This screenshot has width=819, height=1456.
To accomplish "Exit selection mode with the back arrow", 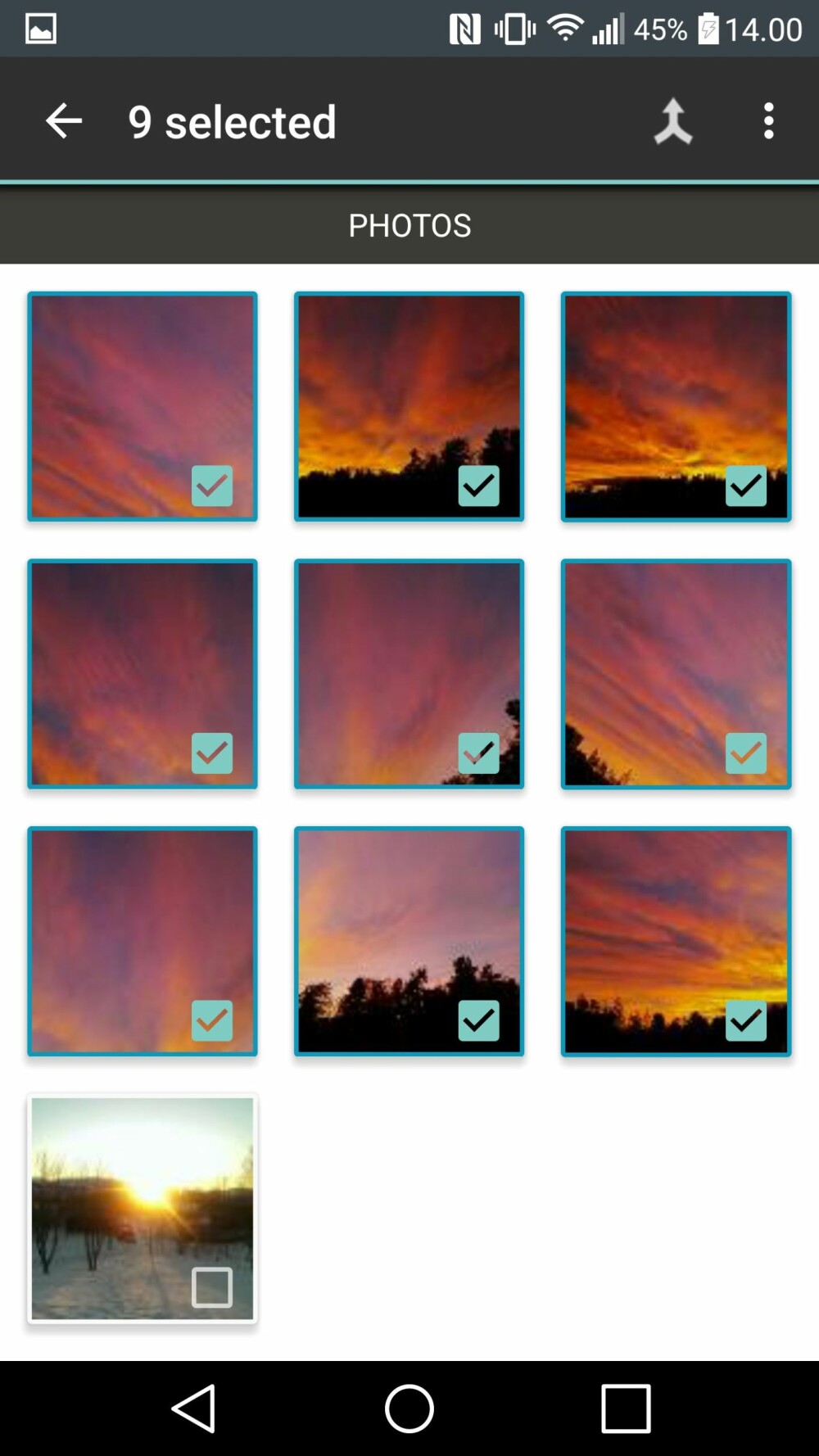I will [64, 121].
